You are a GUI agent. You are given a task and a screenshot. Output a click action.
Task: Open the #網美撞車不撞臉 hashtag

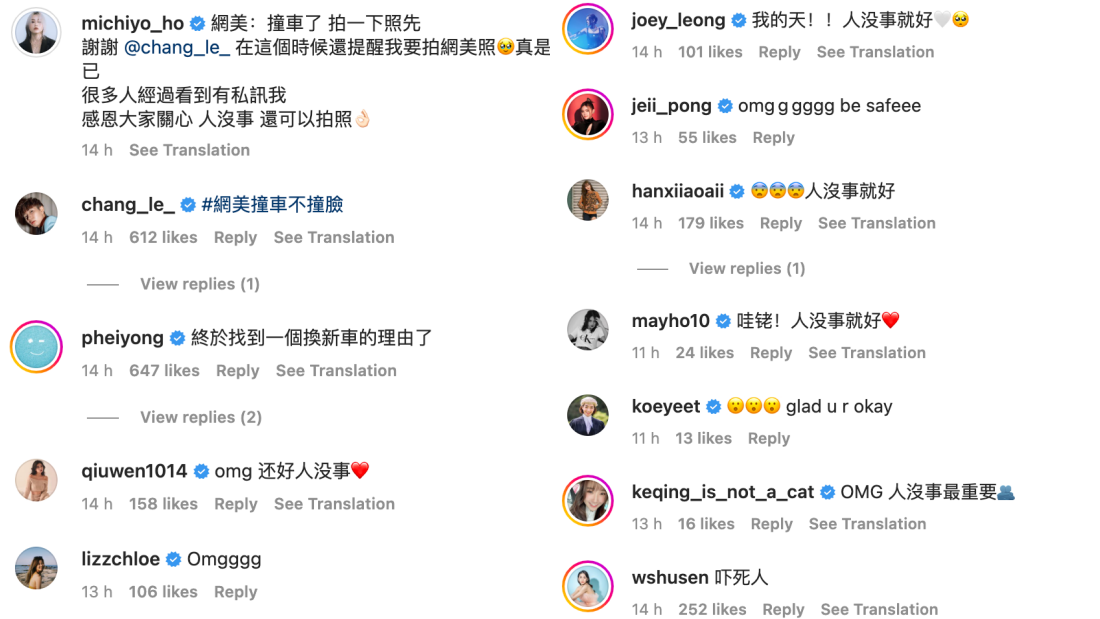(272, 205)
